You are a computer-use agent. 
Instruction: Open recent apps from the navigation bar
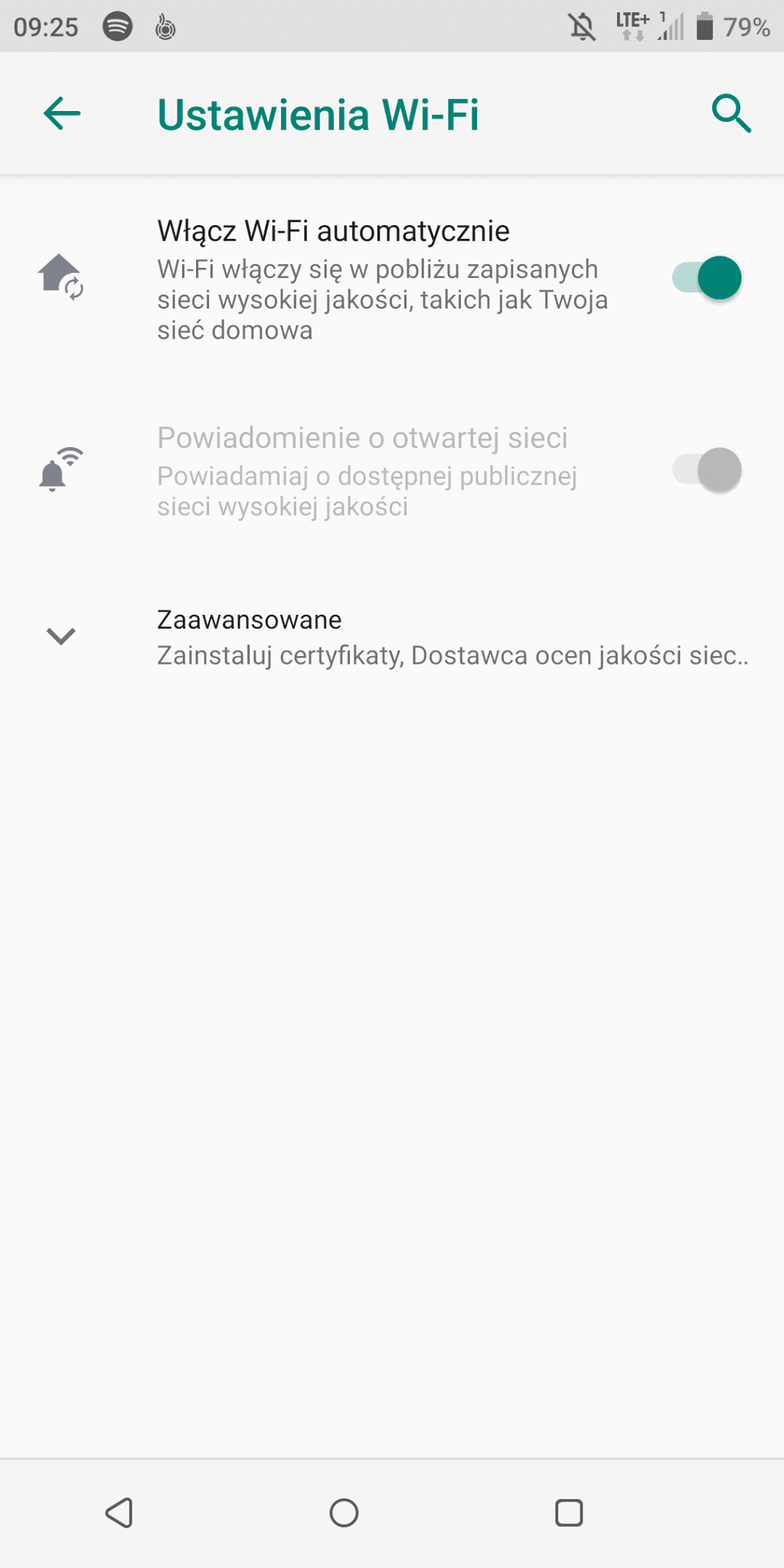click(x=568, y=1513)
